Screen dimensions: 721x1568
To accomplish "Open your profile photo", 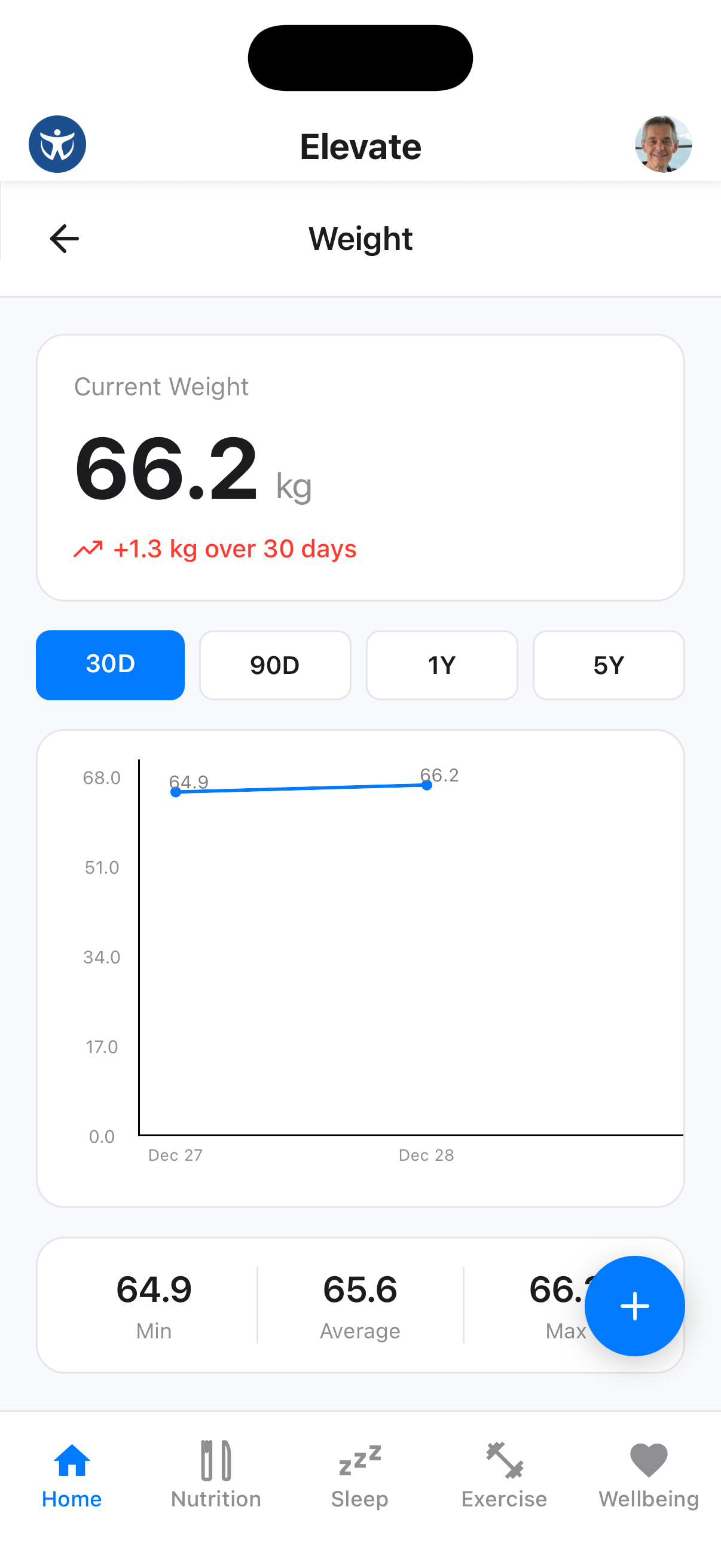I will click(x=662, y=144).
